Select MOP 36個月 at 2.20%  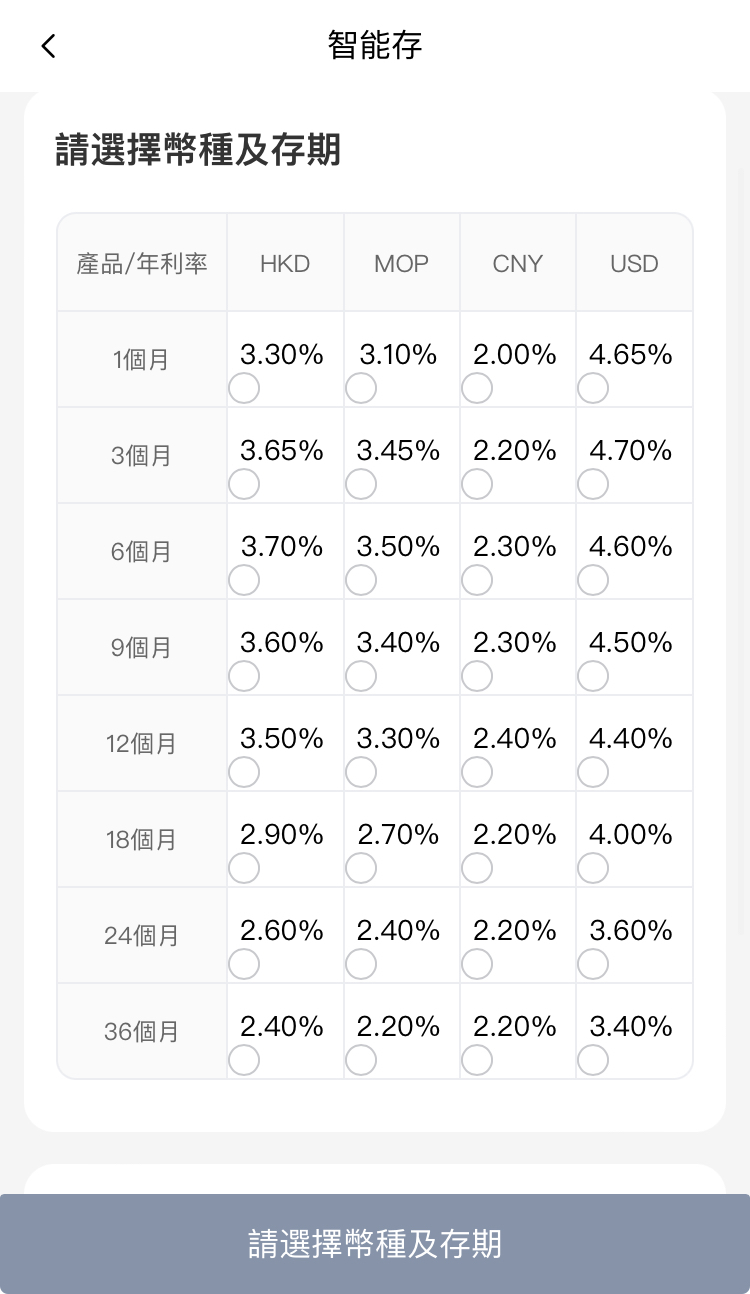coord(361,1060)
